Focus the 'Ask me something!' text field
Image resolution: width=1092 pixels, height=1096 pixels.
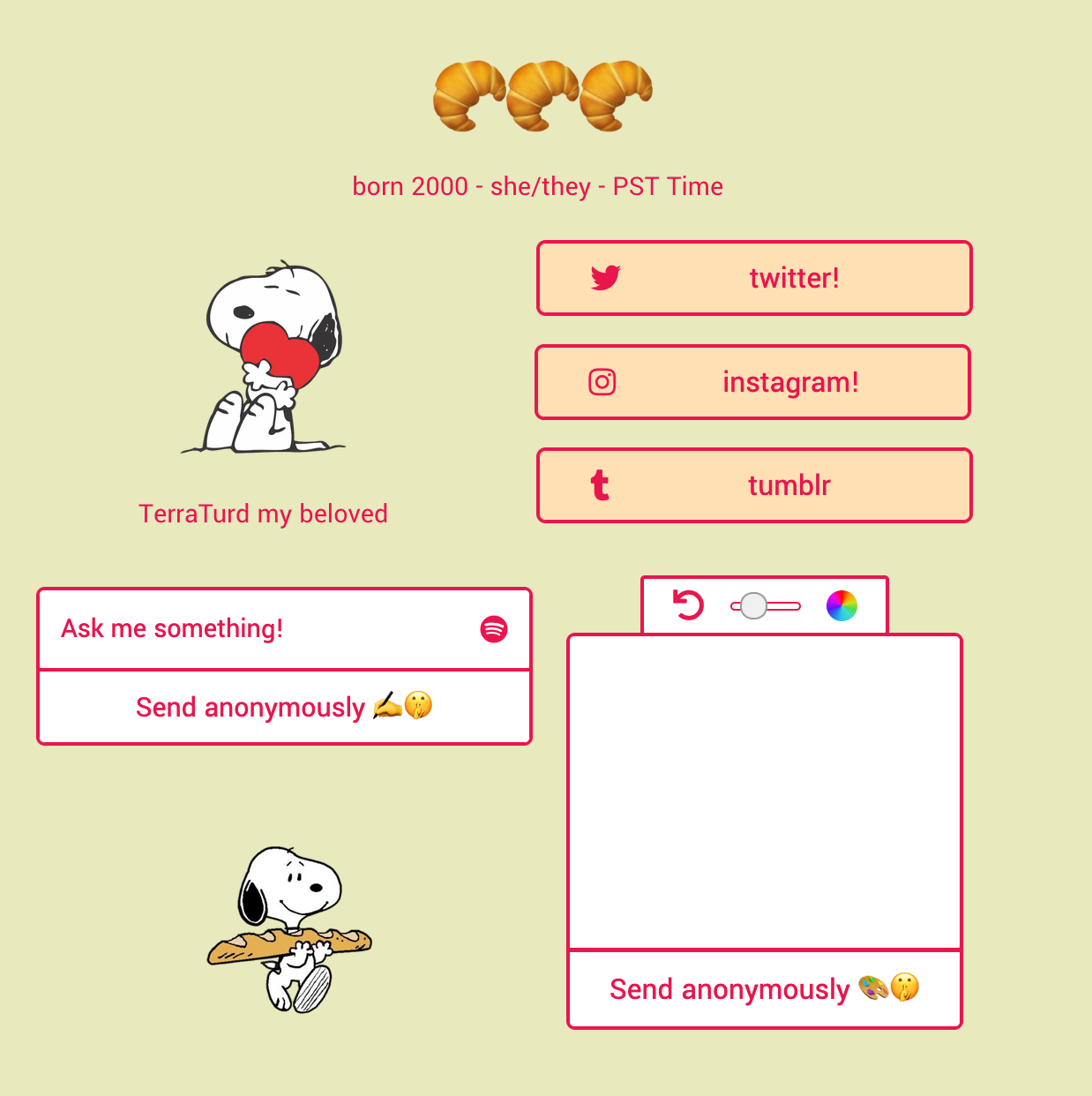(x=256, y=628)
